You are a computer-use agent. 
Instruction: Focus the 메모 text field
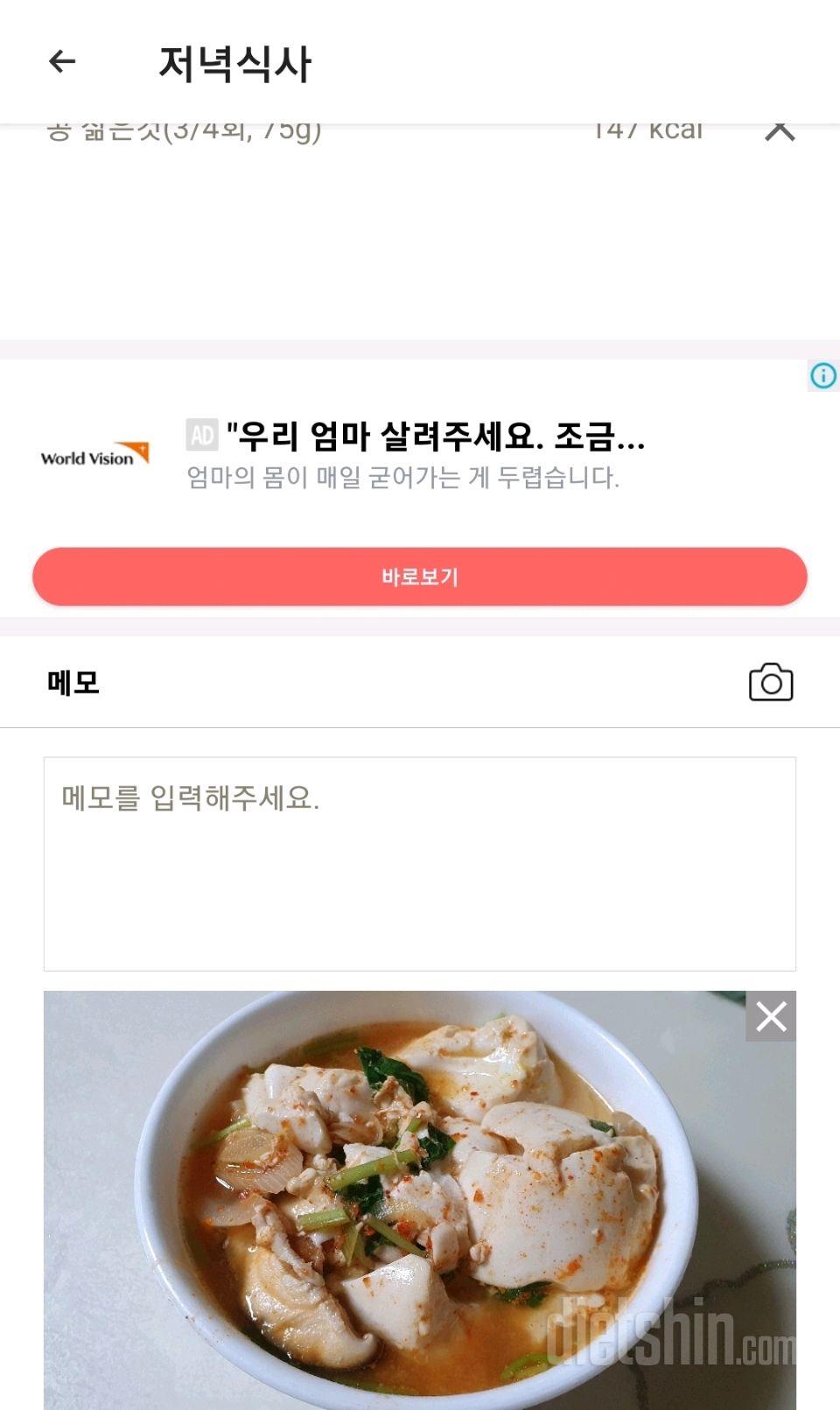[420, 863]
